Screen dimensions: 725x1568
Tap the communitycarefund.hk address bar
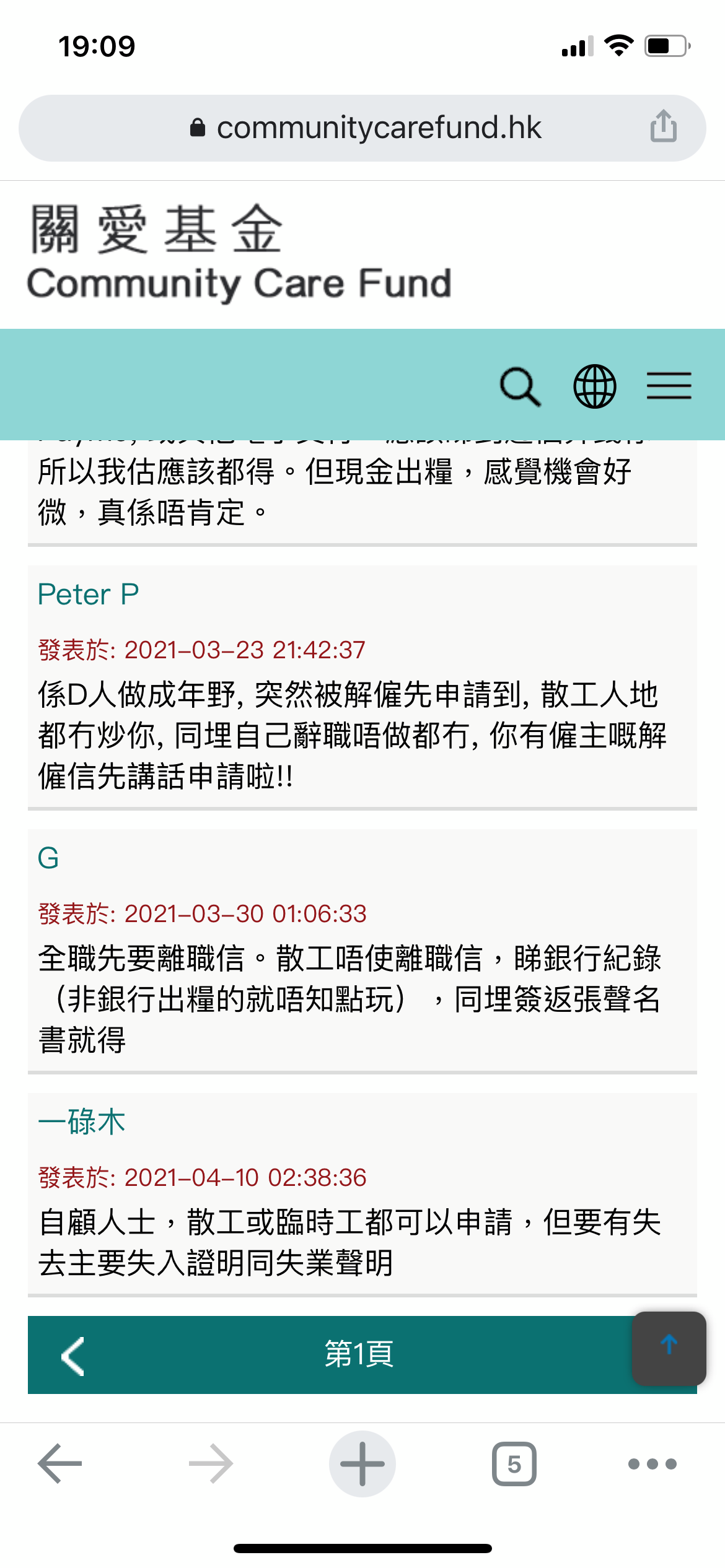pyautogui.click(x=362, y=128)
